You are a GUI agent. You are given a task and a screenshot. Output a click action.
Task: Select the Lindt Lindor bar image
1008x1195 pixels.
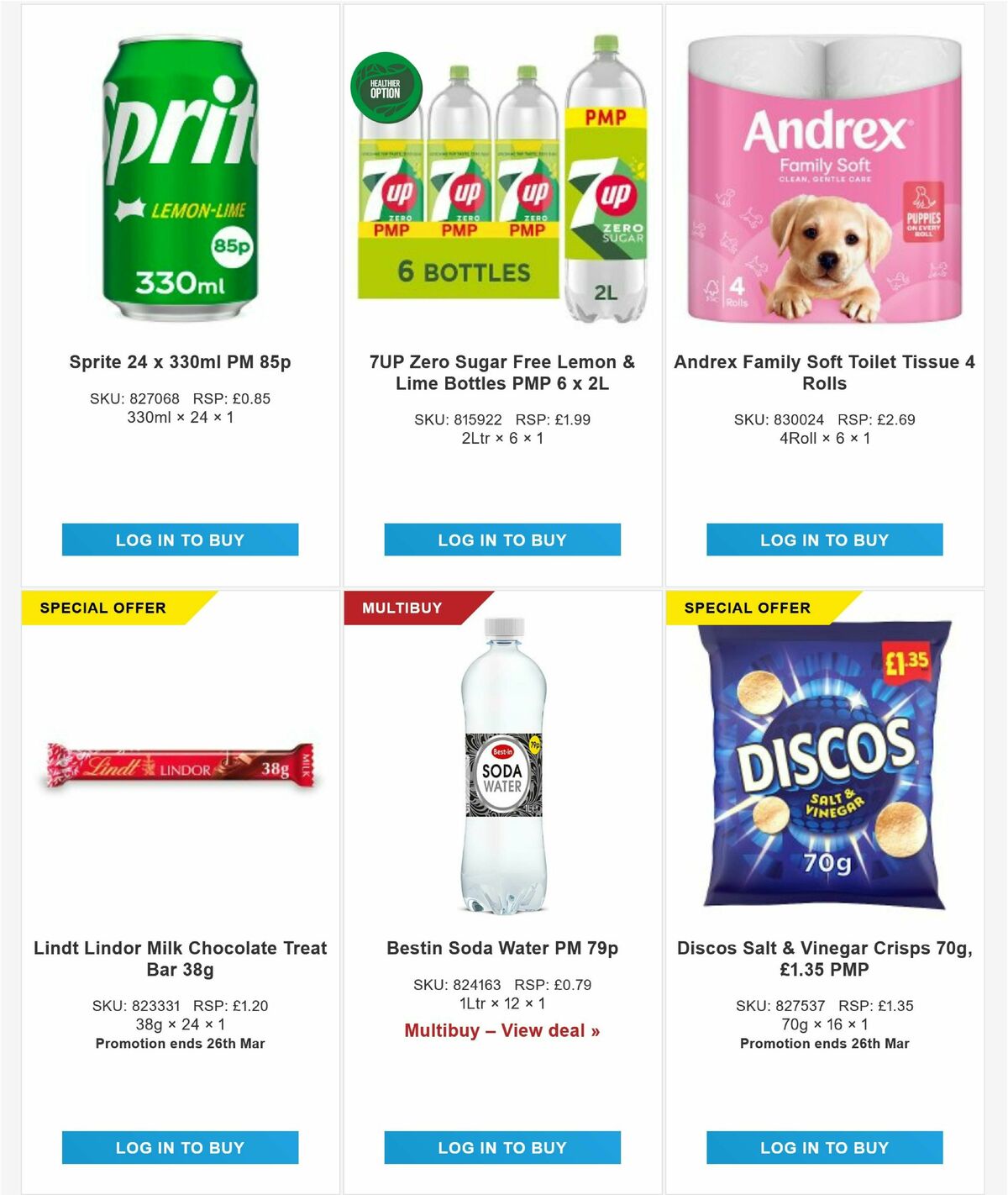point(179,767)
